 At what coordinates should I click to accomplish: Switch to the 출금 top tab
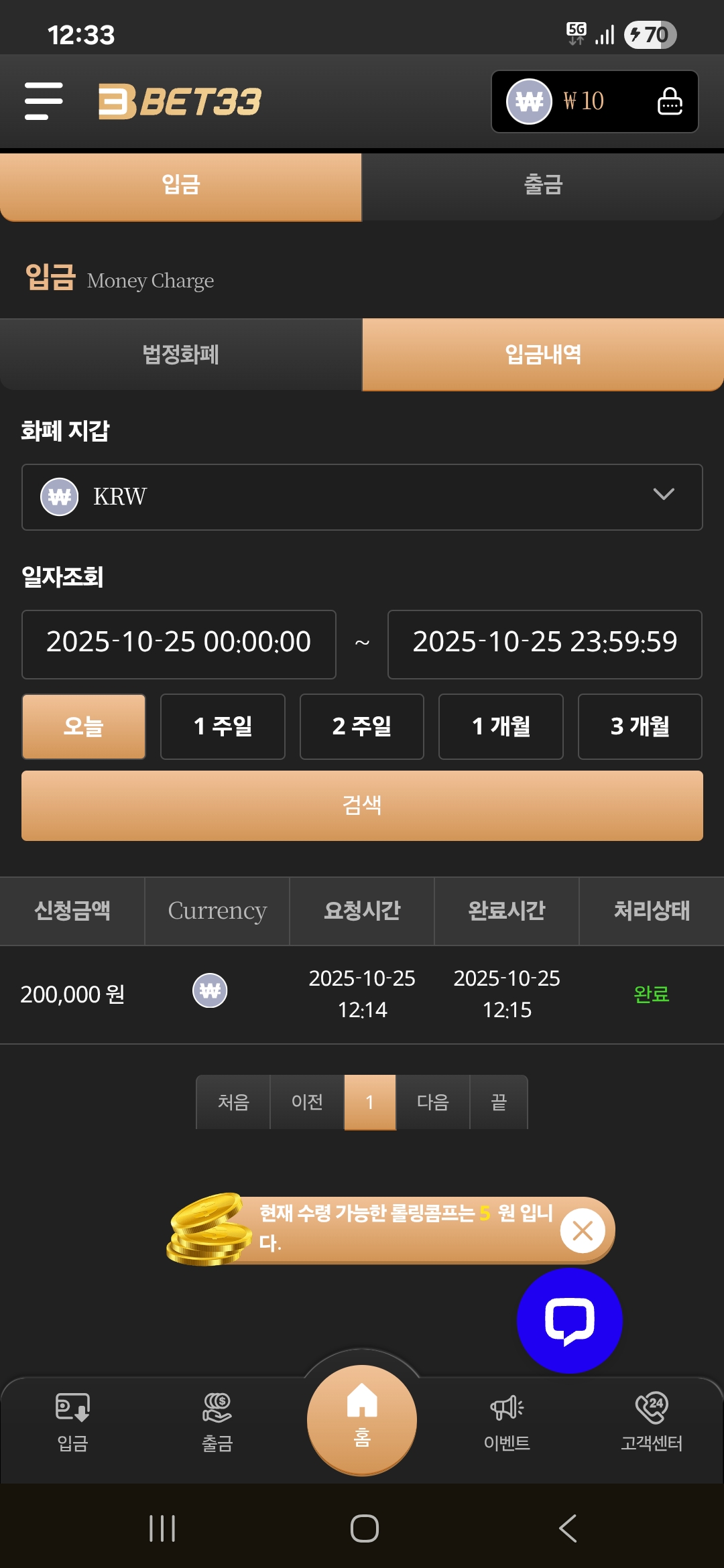tap(543, 185)
